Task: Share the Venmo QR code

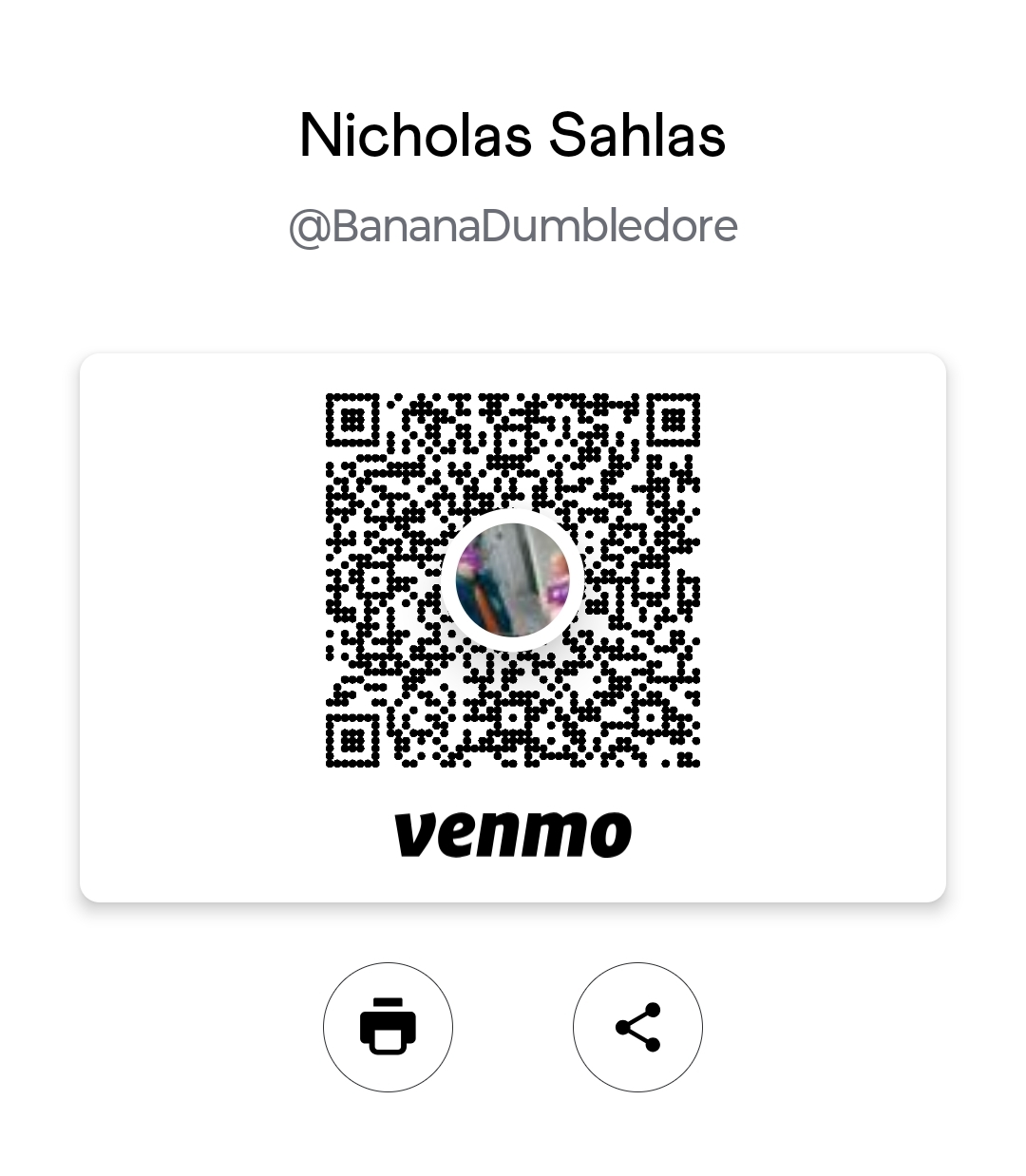Action: click(637, 1026)
